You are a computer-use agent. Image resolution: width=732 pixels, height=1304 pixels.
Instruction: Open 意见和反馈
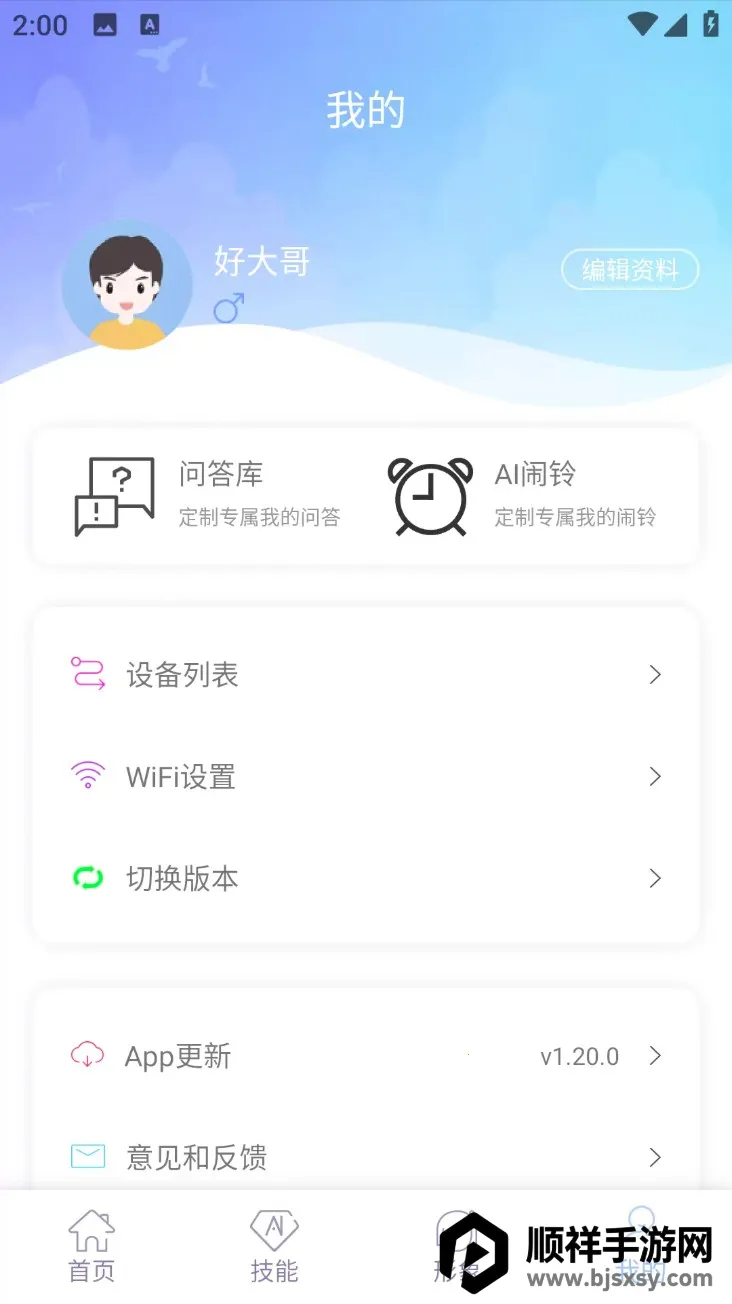tap(366, 1157)
